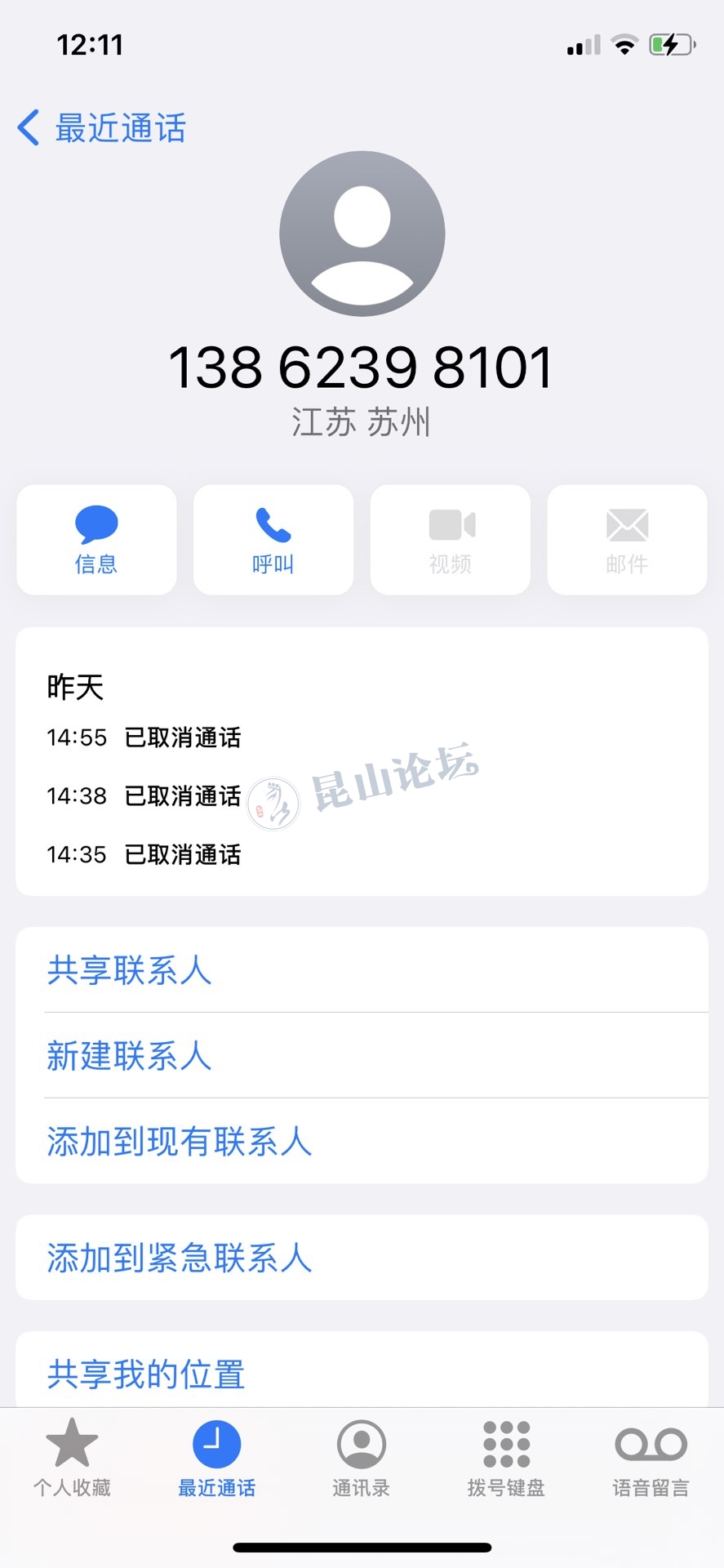This screenshot has width=724, height=1568.
Task: Open the 通讯录 tab
Action: [x=361, y=1459]
